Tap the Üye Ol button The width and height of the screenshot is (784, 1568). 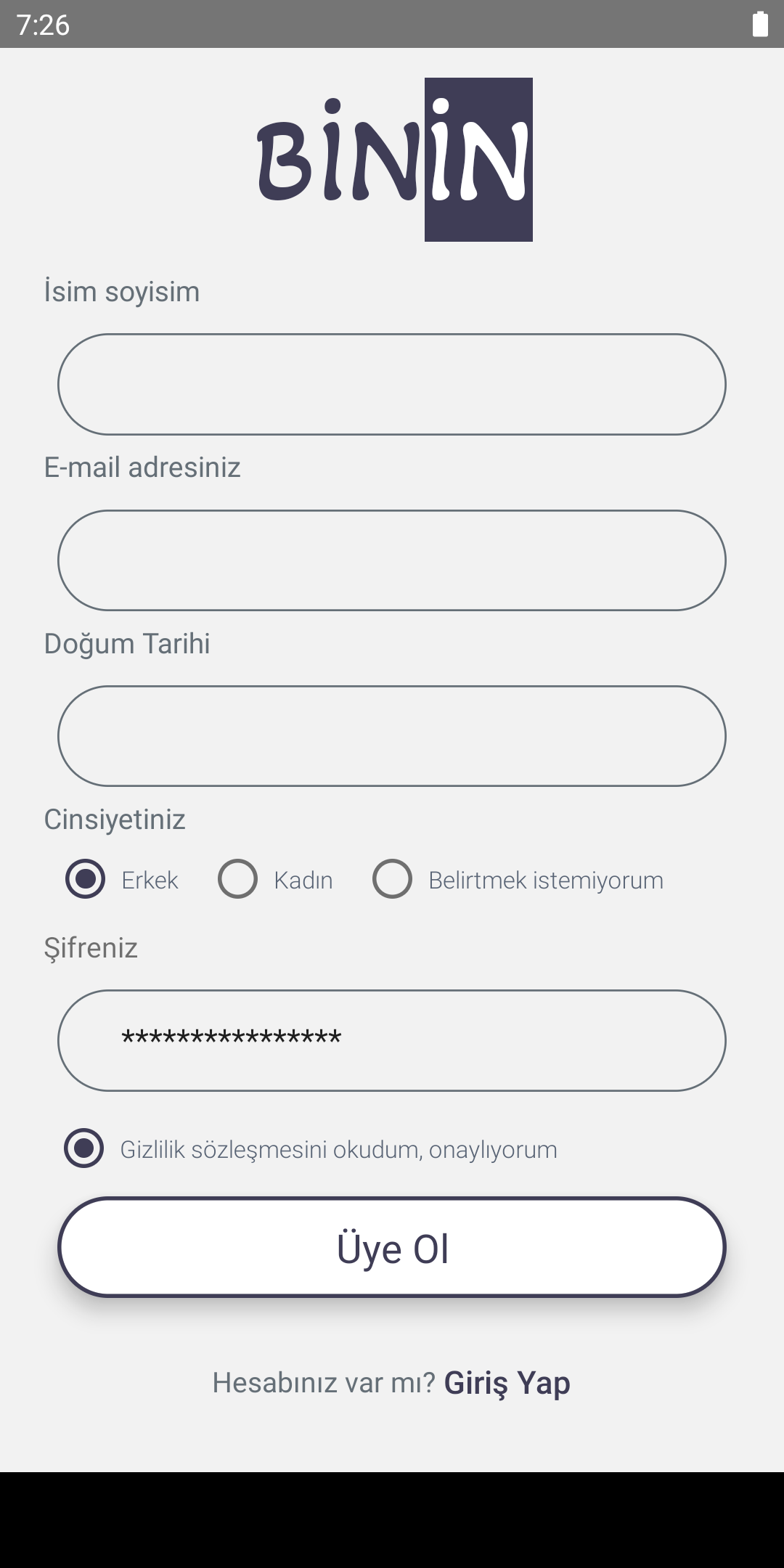pyautogui.click(x=392, y=1247)
